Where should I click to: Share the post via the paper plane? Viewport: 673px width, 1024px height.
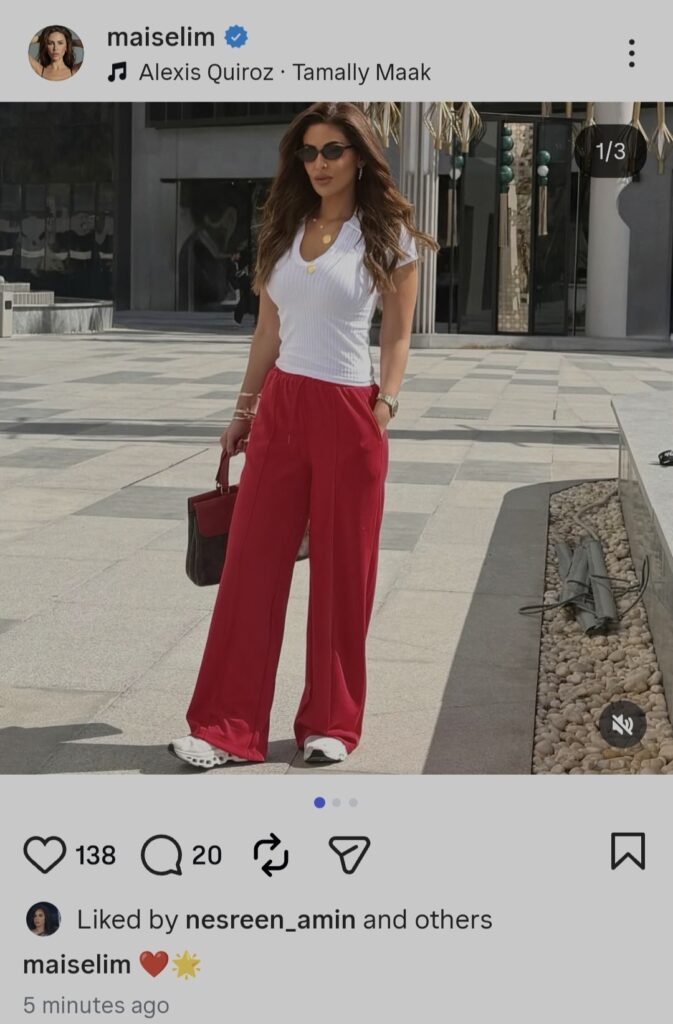pos(349,854)
